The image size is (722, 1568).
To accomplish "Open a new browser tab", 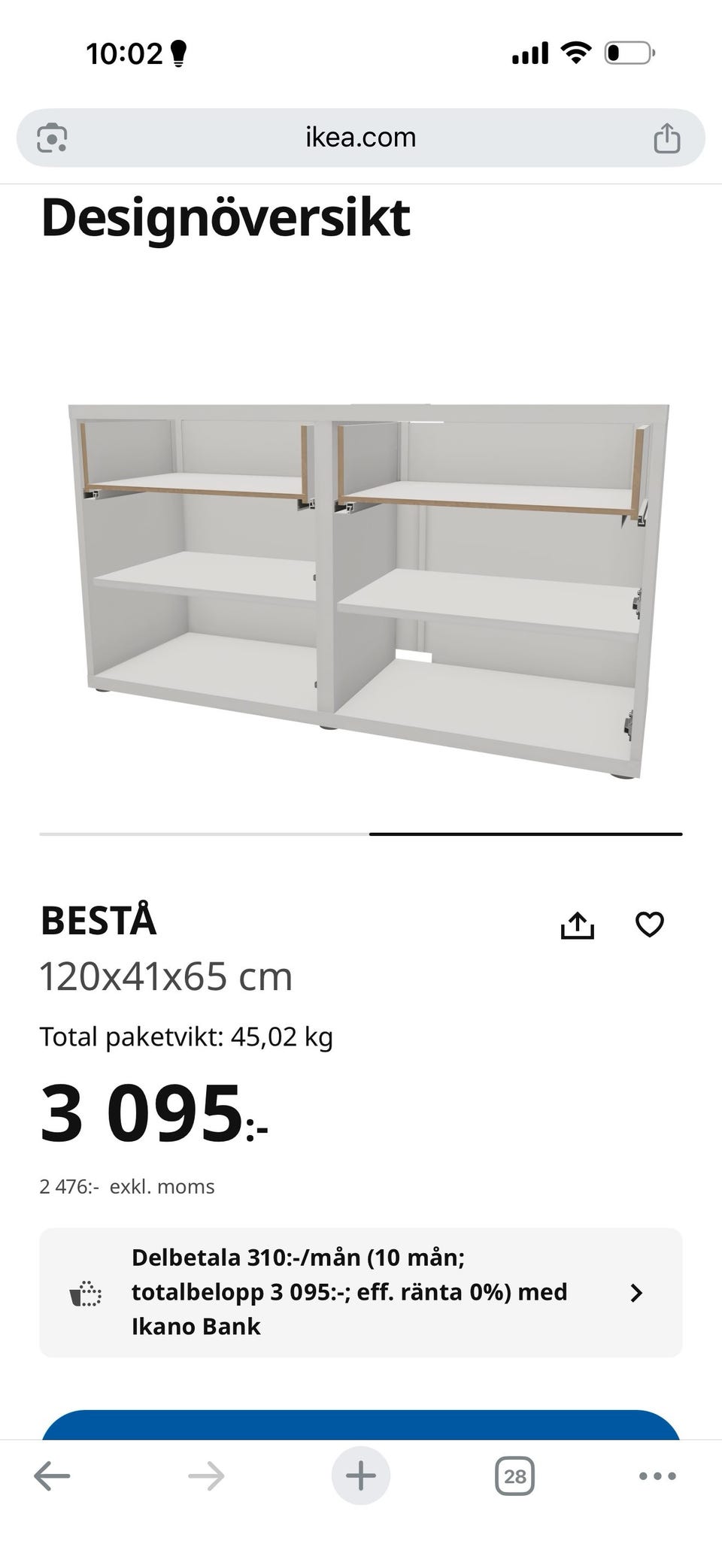I will coord(360,1476).
